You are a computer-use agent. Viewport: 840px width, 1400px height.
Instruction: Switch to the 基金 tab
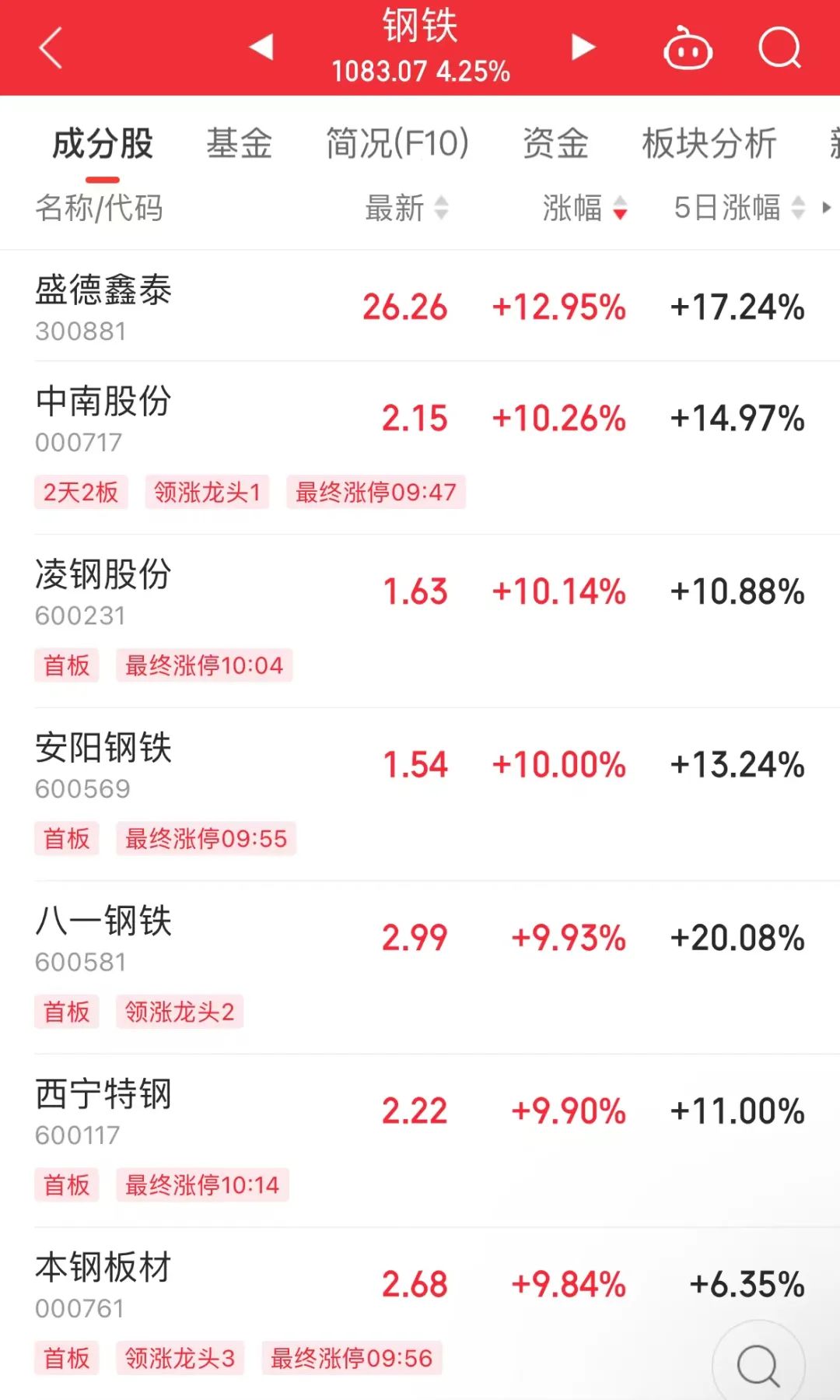pos(239,142)
